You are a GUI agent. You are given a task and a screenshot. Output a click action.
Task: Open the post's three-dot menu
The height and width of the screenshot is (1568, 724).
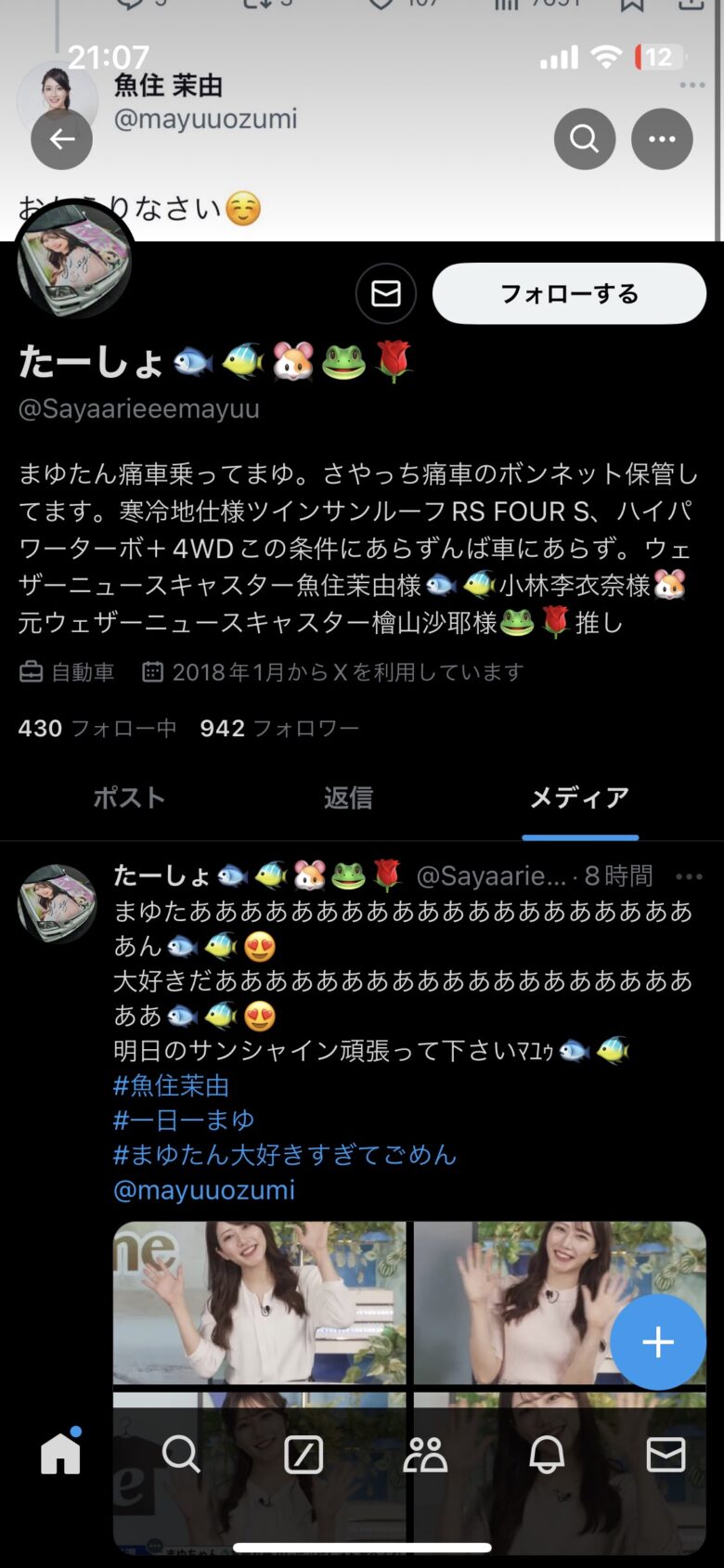click(689, 876)
